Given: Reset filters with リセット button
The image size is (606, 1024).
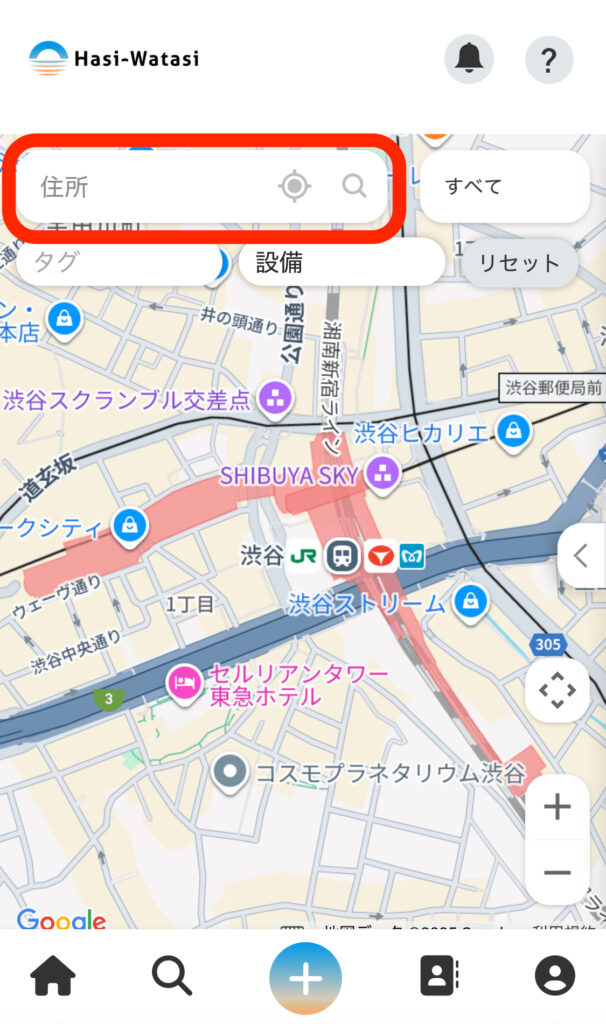Looking at the screenshot, I should click(x=518, y=264).
